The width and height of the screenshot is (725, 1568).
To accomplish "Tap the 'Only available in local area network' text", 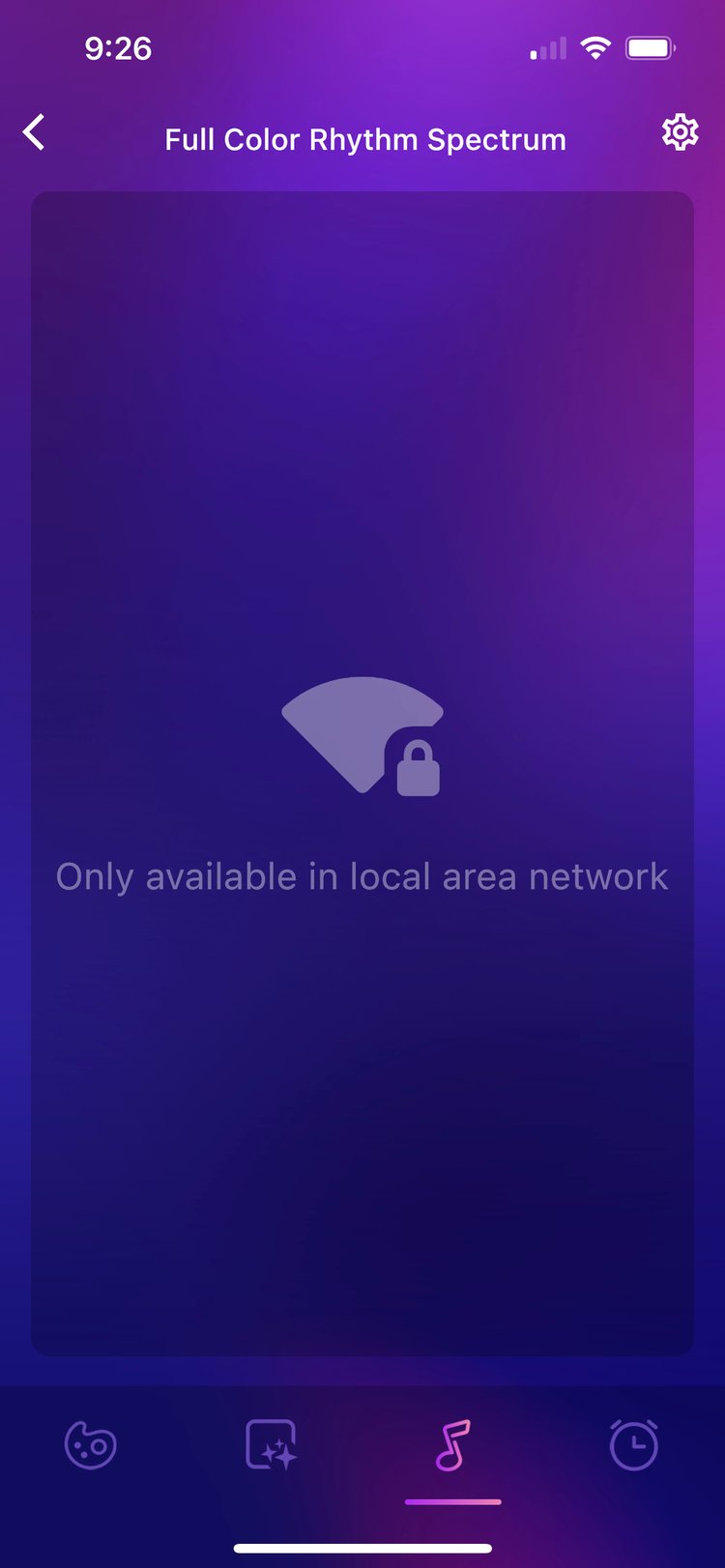I will pyautogui.click(x=362, y=876).
